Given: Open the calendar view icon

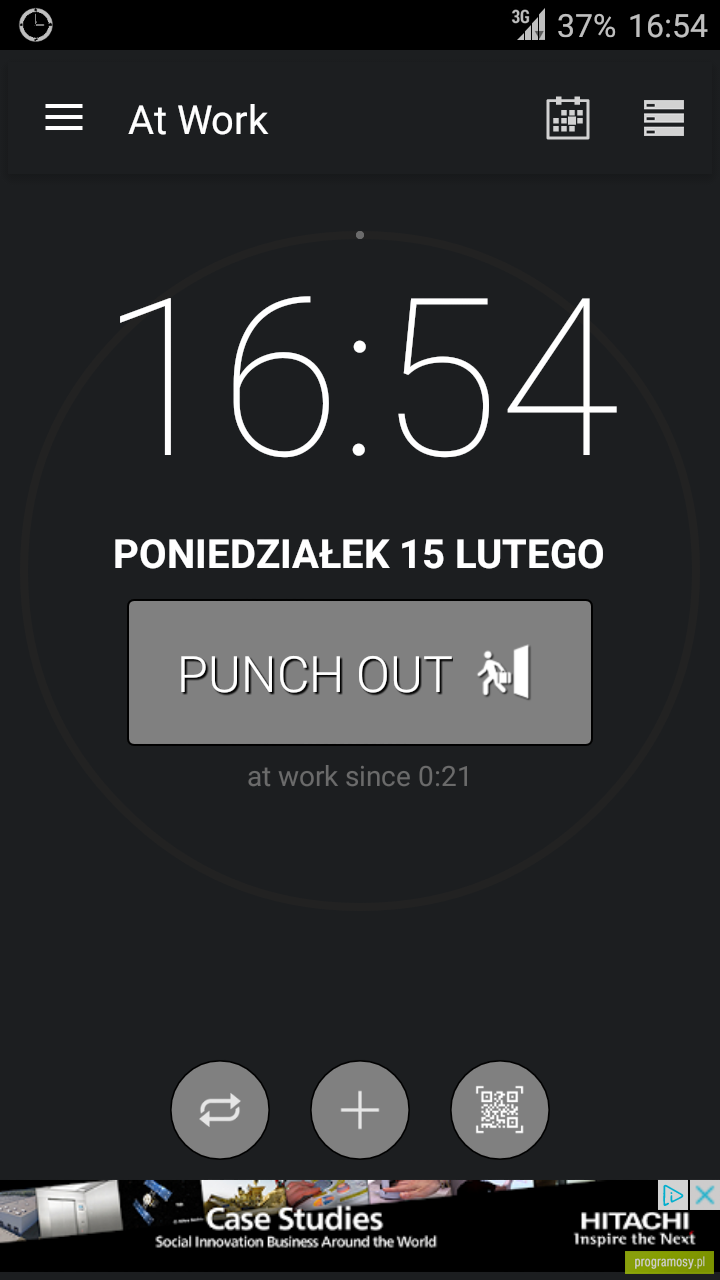Looking at the screenshot, I should click(x=568, y=118).
